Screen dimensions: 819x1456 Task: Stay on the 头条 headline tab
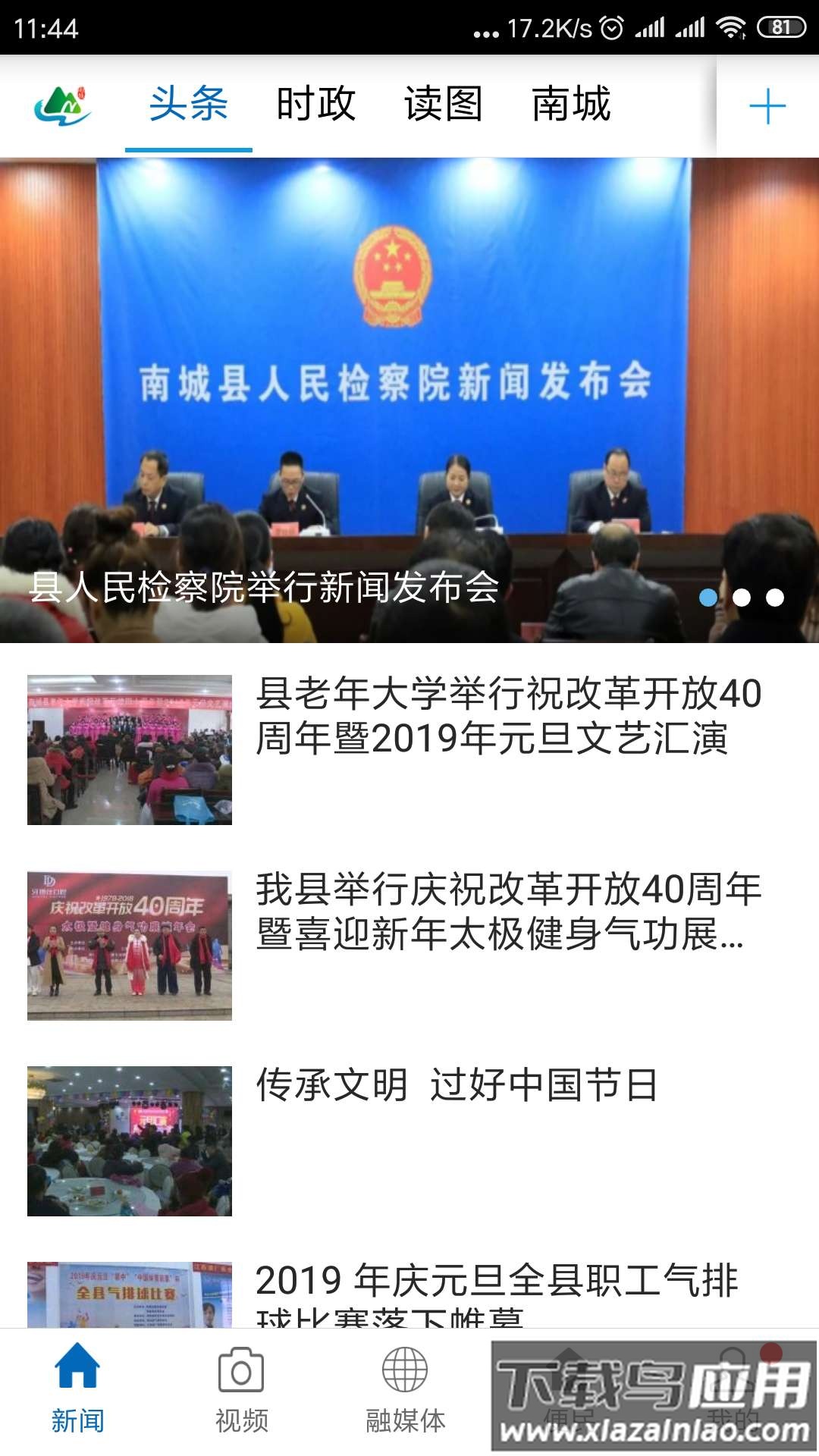[x=190, y=106]
